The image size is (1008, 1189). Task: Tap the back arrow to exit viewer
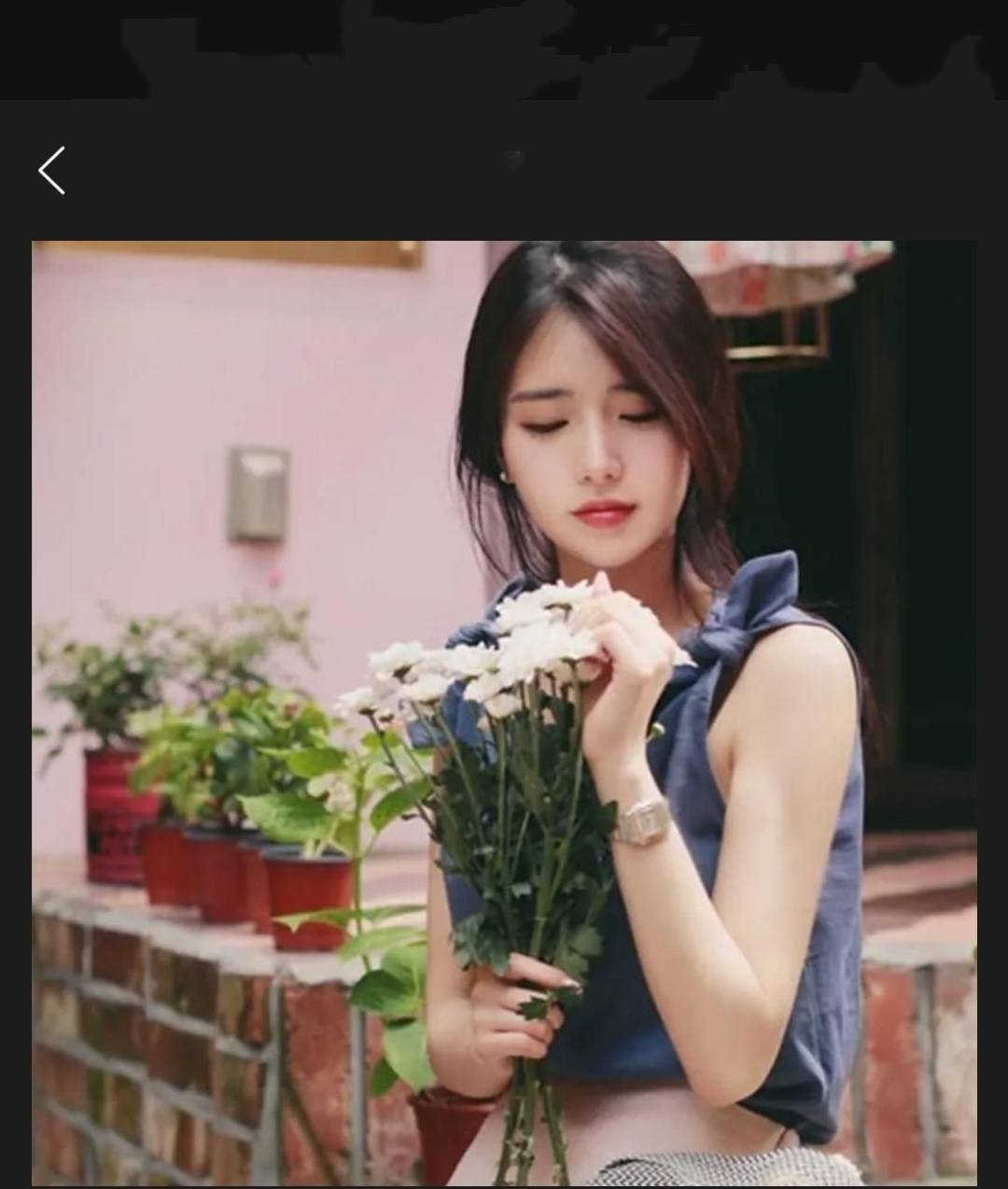[52, 171]
